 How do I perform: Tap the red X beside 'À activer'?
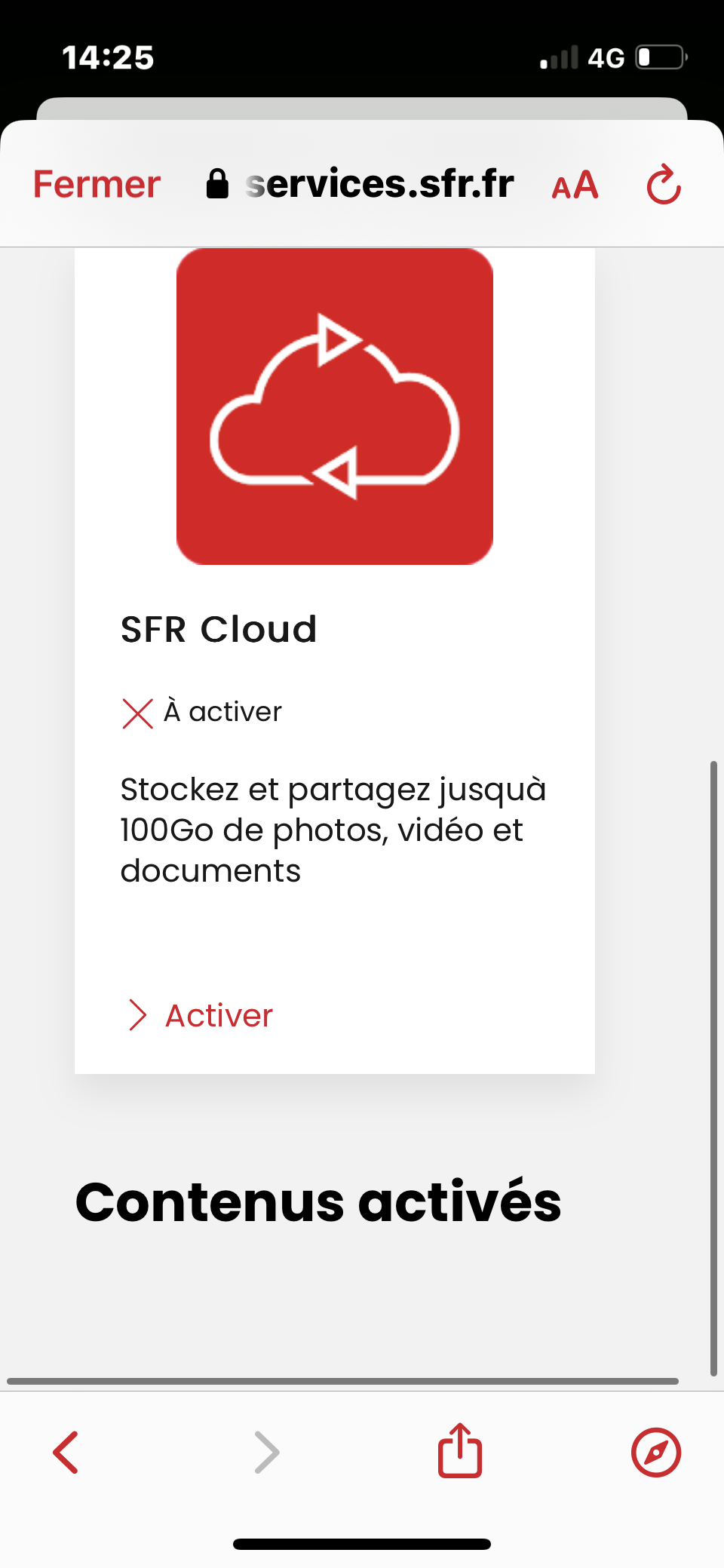coord(137,712)
